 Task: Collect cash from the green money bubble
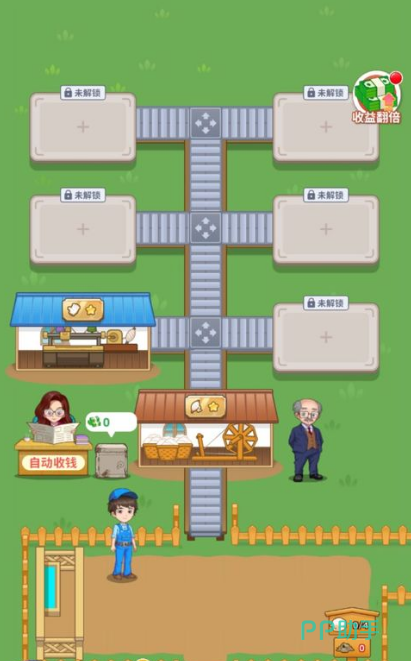110,422
